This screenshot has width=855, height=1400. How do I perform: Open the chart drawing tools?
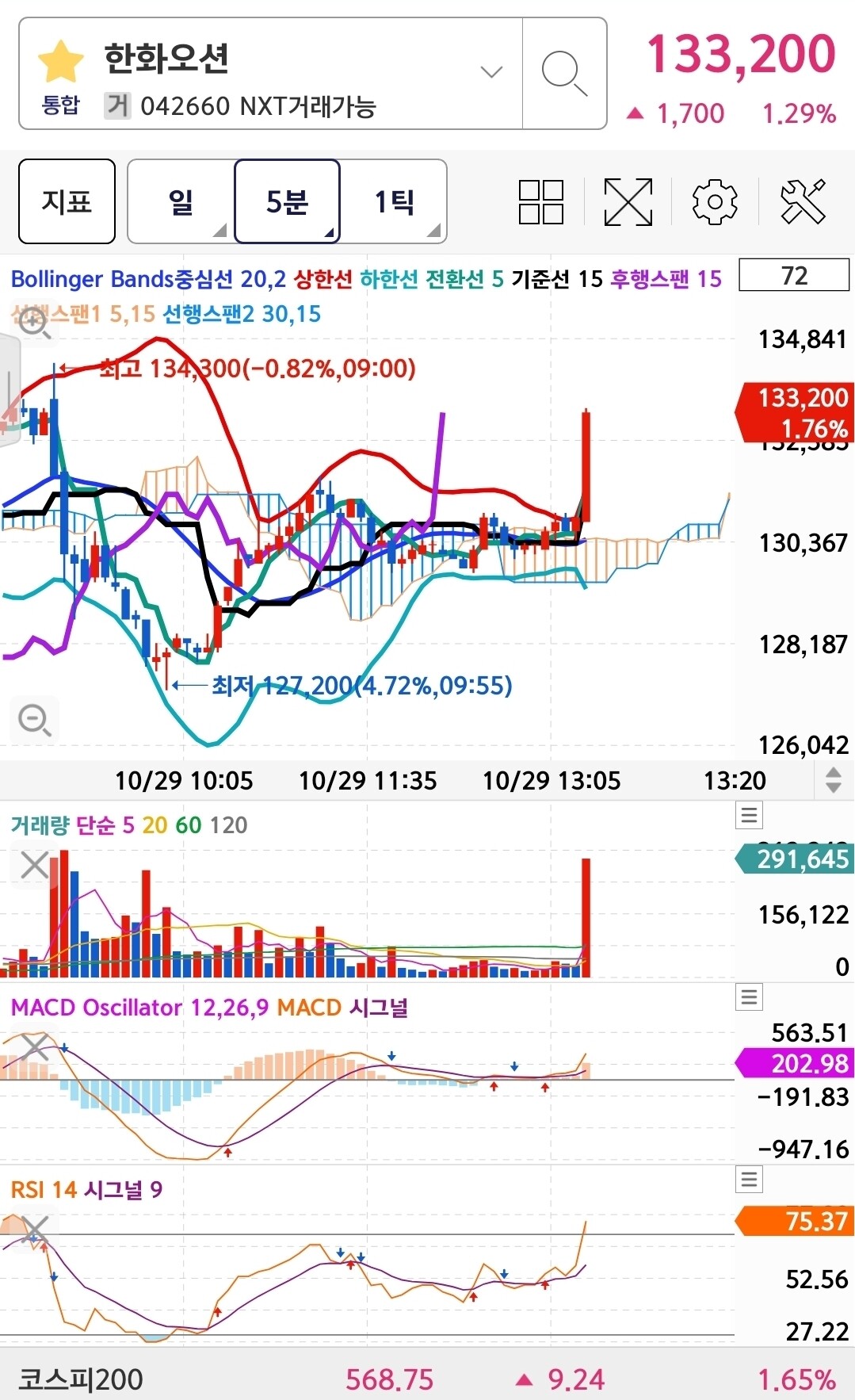point(803,201)
